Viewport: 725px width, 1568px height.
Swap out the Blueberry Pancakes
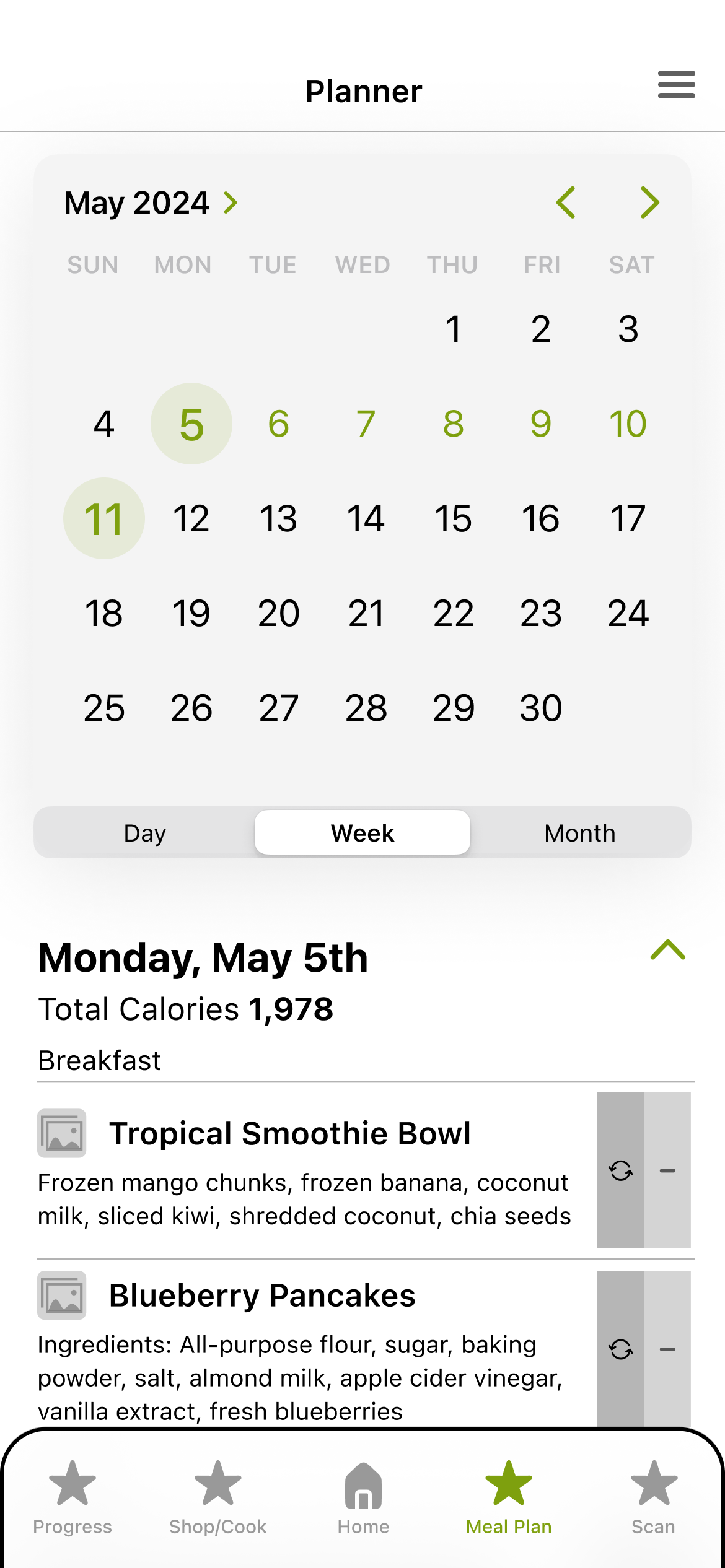pos(620,1349)
